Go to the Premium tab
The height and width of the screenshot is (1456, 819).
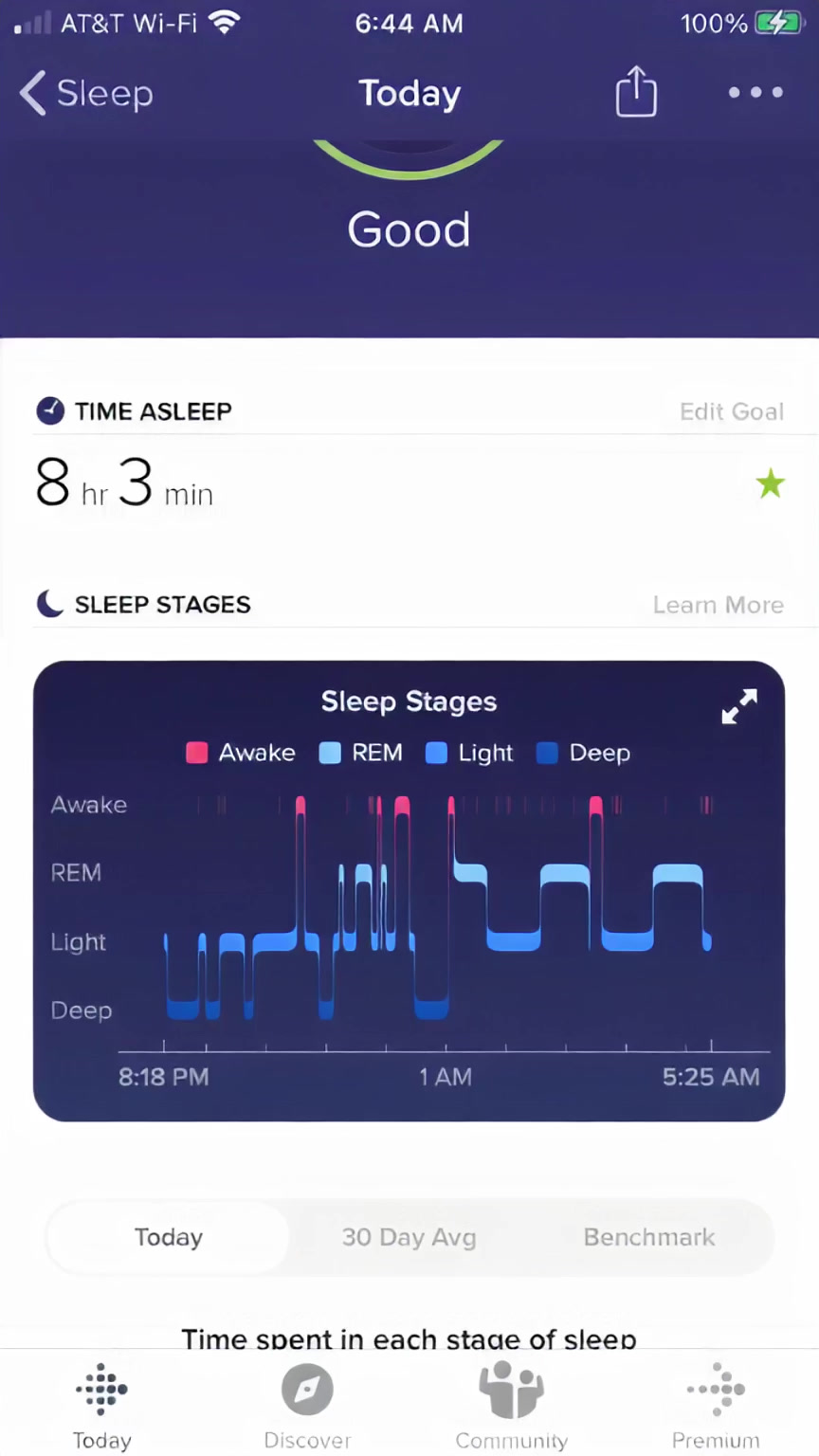(x=716, y=1406)
